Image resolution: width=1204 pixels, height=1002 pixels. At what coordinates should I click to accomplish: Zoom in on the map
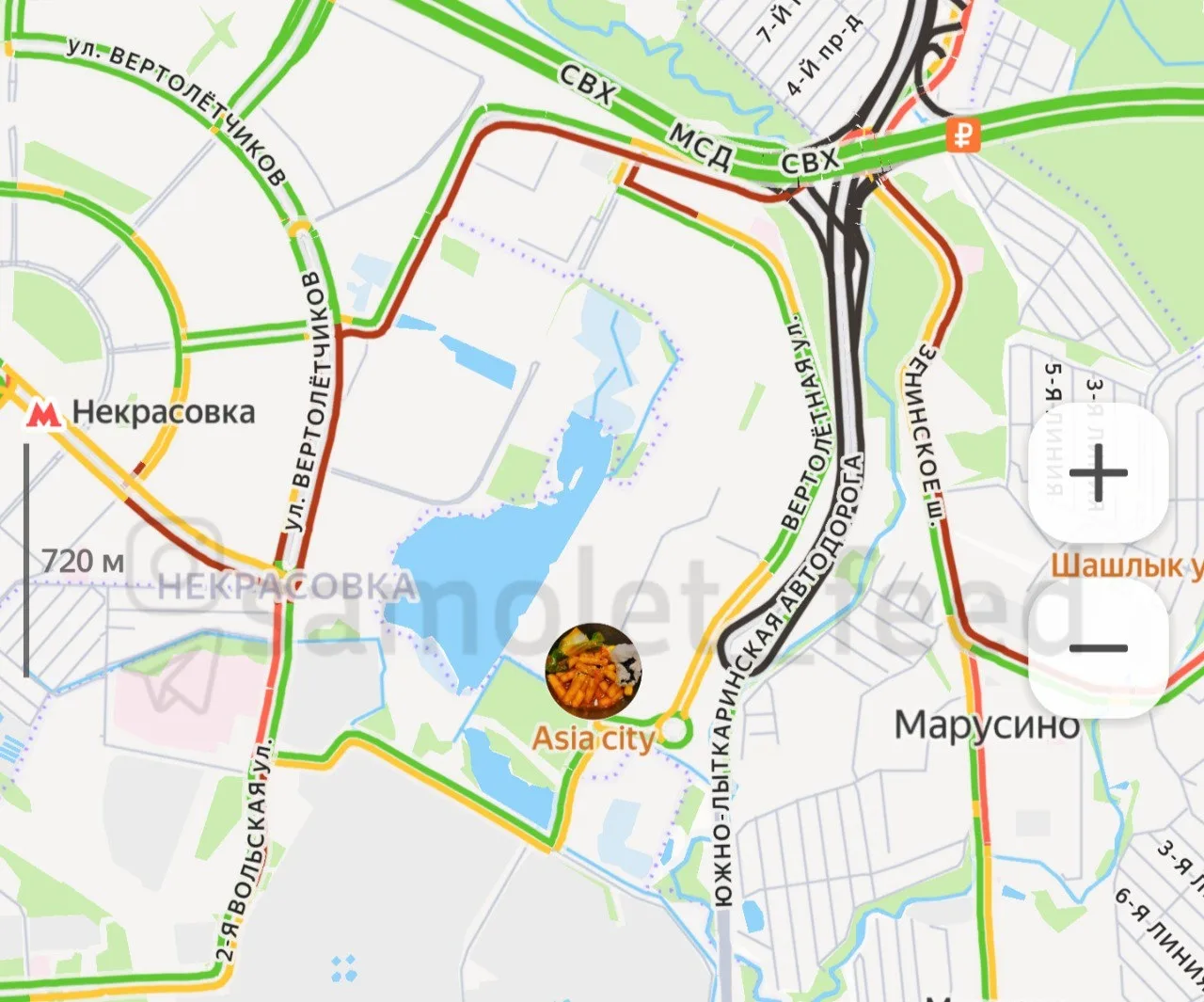pyautogui.click(x=1098, y=472)
